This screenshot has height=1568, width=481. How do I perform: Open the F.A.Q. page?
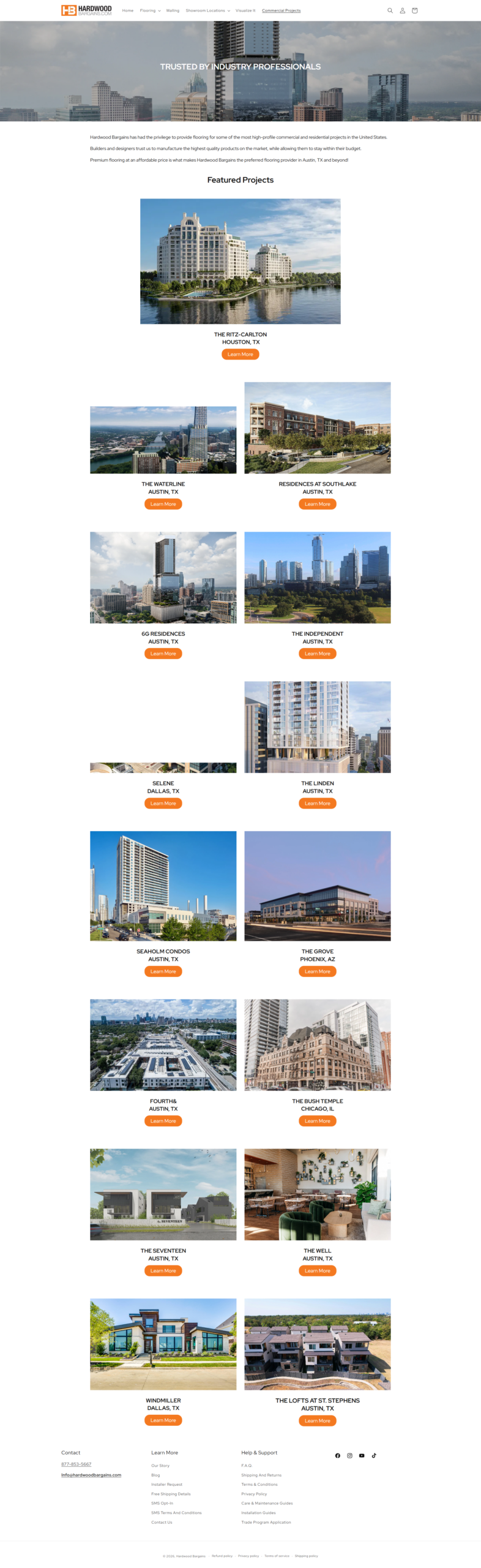[247, 1466]
